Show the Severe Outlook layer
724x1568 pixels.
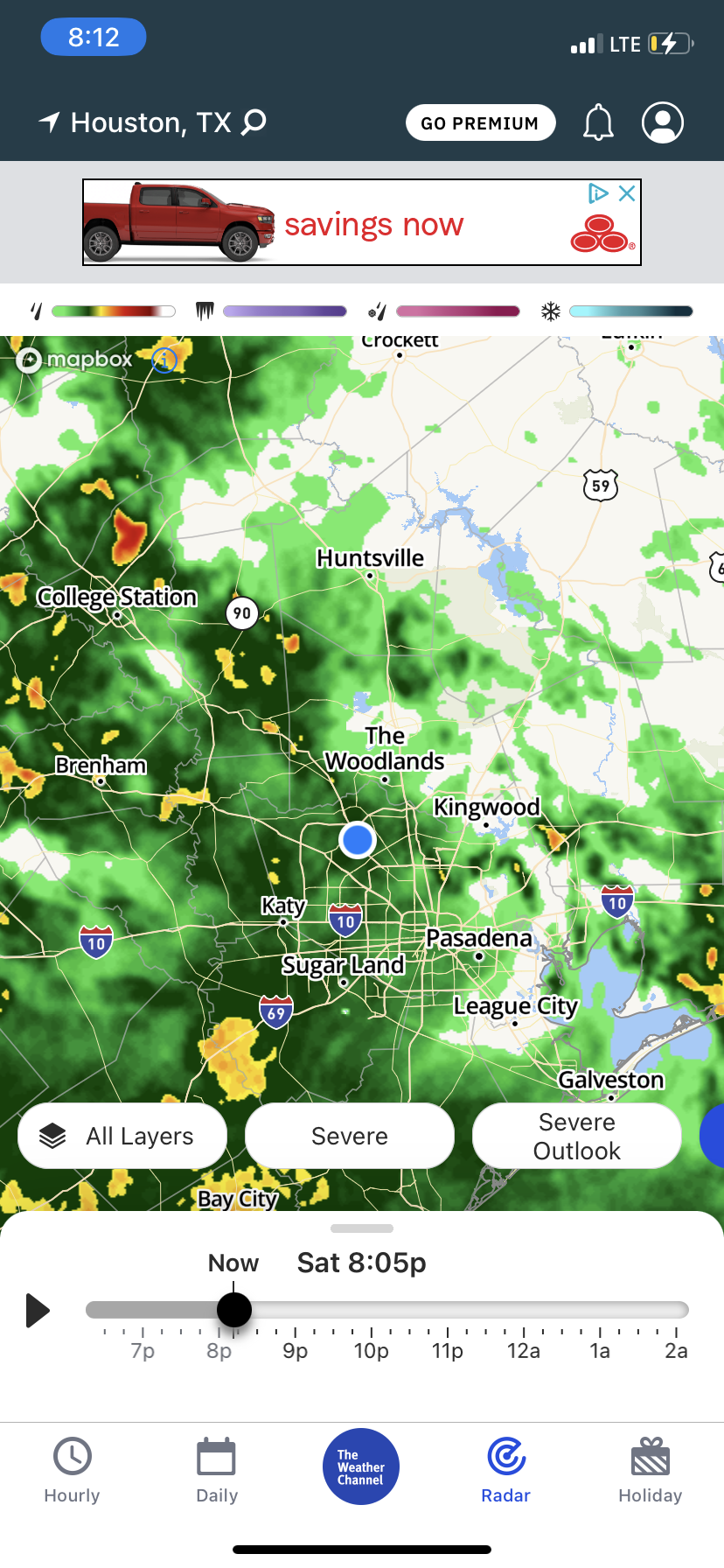[x=577, y=1136]
